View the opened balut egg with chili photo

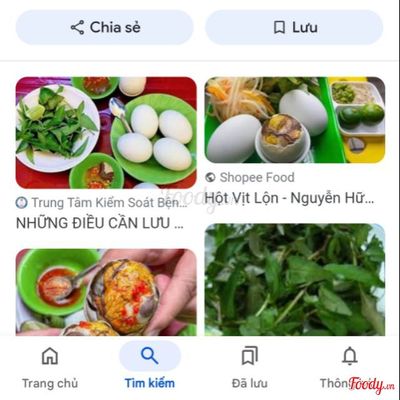[106, 292]
